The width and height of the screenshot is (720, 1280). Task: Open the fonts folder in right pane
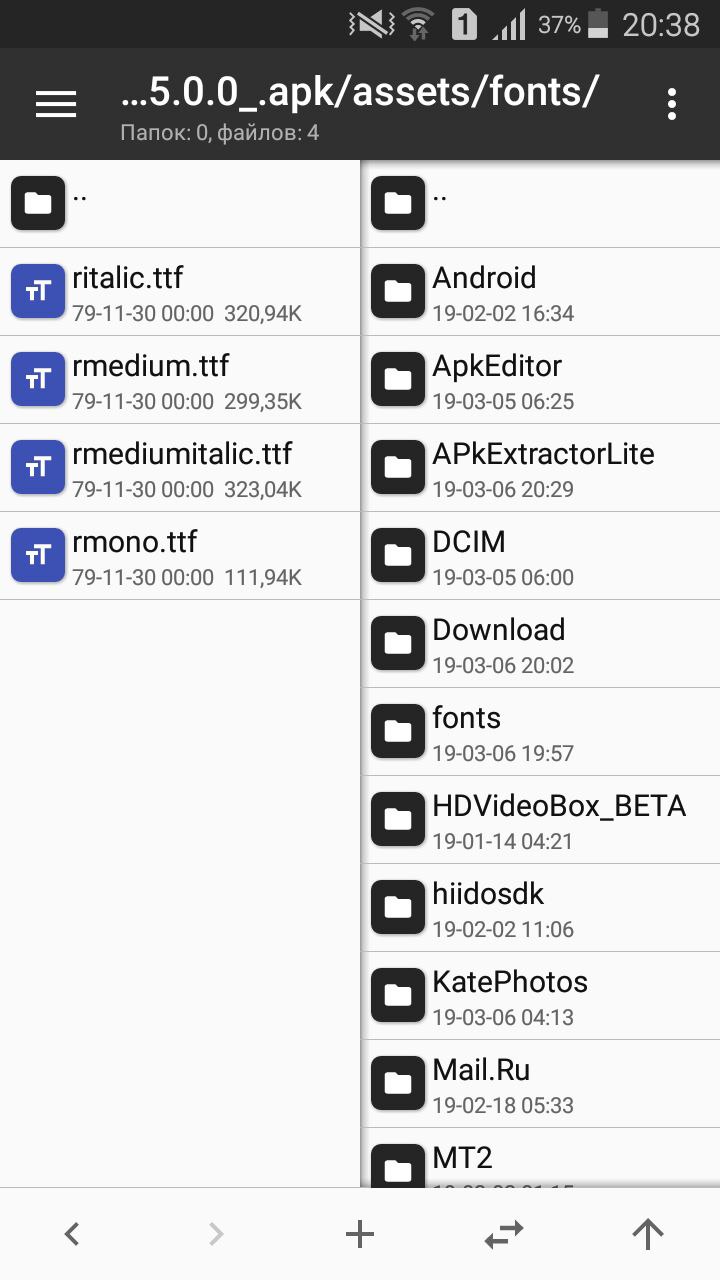541,732
